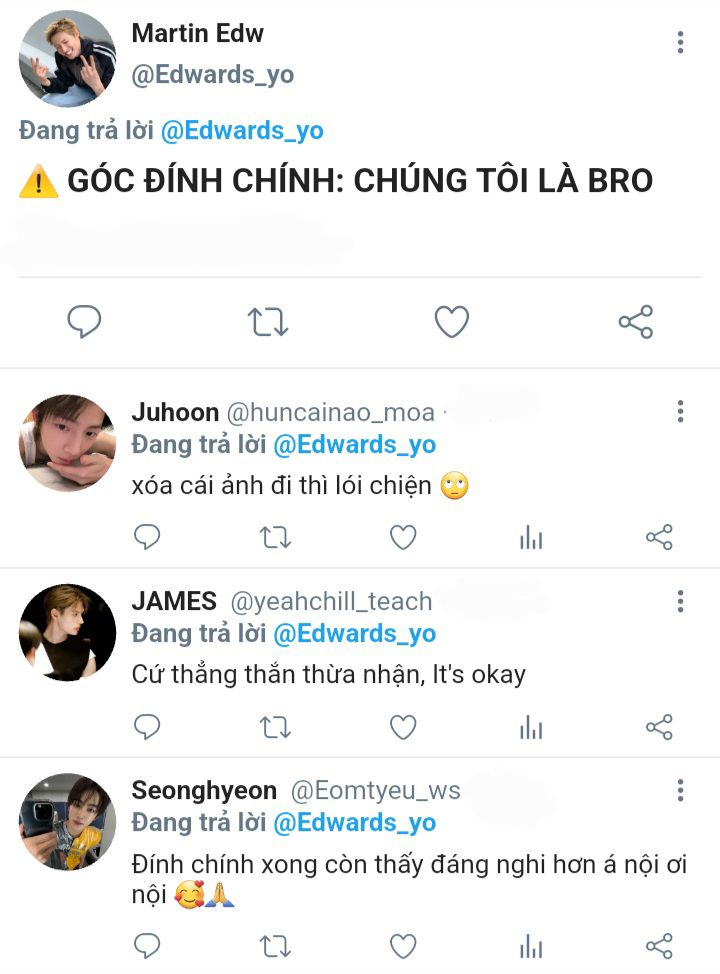View analytics of Juhoon's reply

tap(531, 538)
